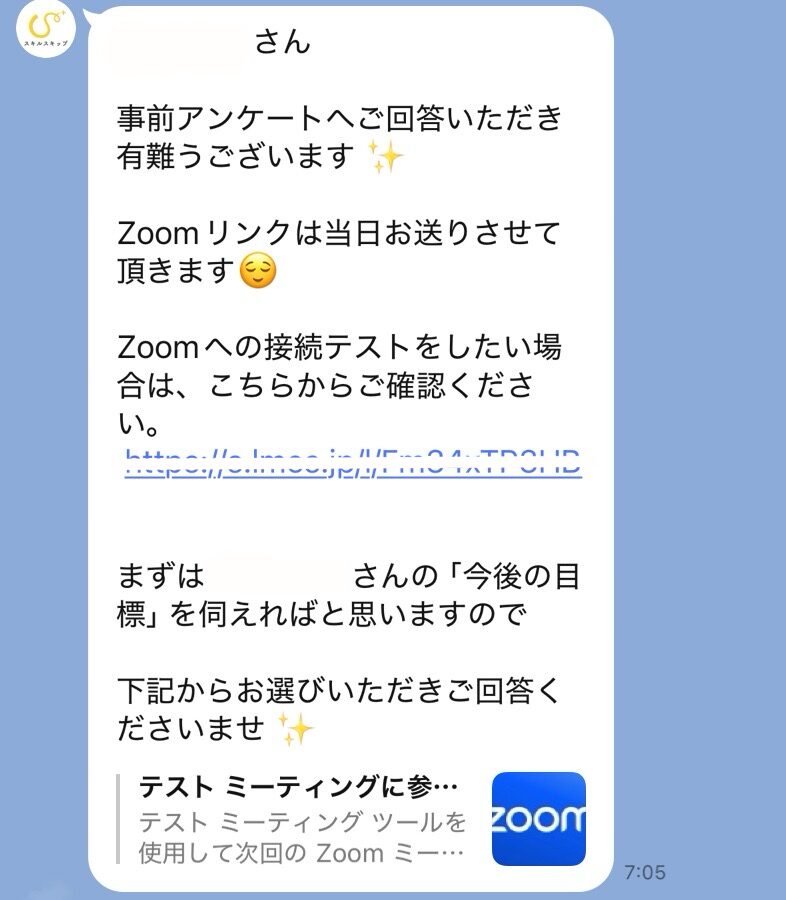Open the sender's profile avatar
Viewport: 786px width, 900px height.
pos(47,30)
